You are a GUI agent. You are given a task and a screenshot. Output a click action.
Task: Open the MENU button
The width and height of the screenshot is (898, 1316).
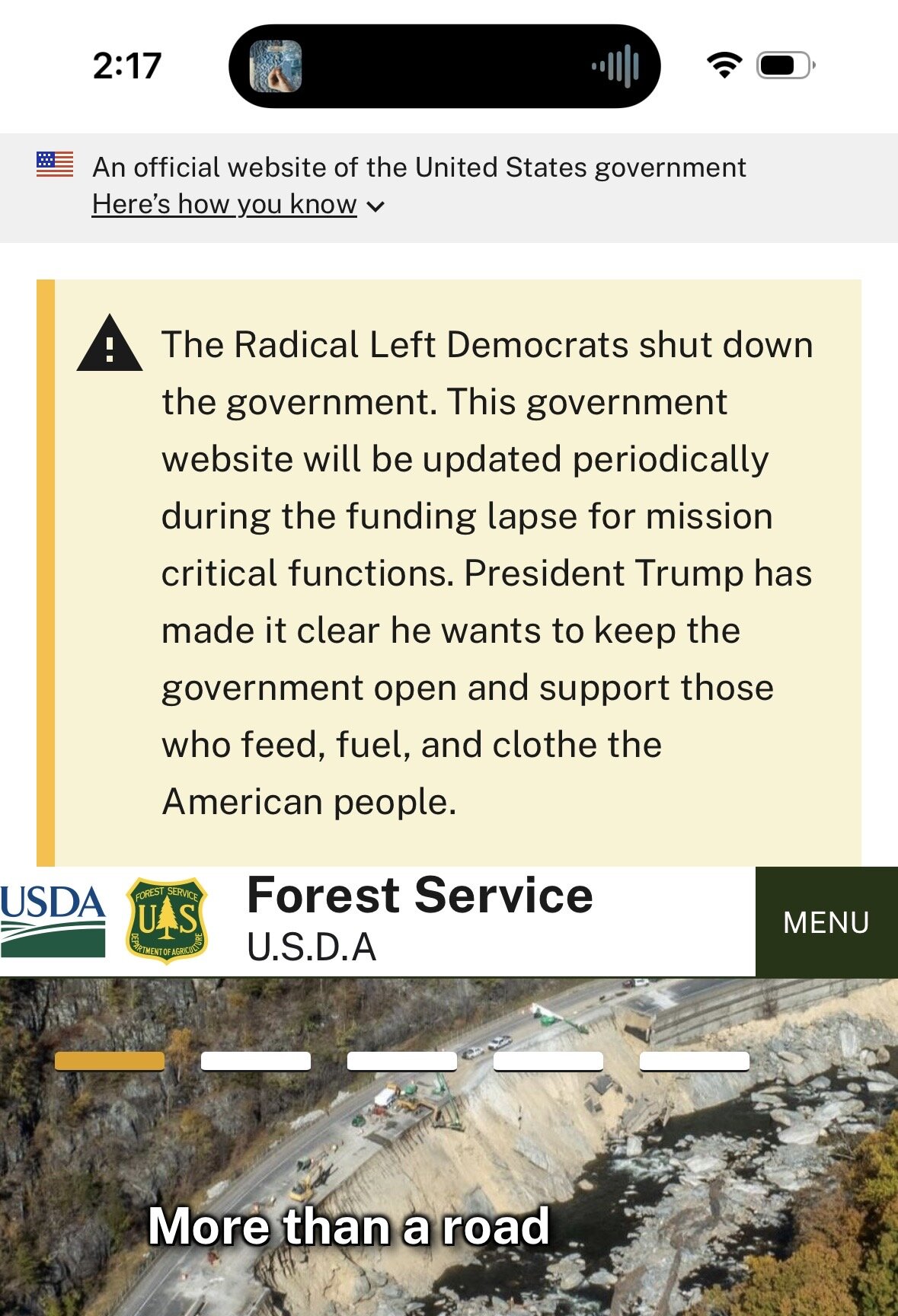coord(826,922)
